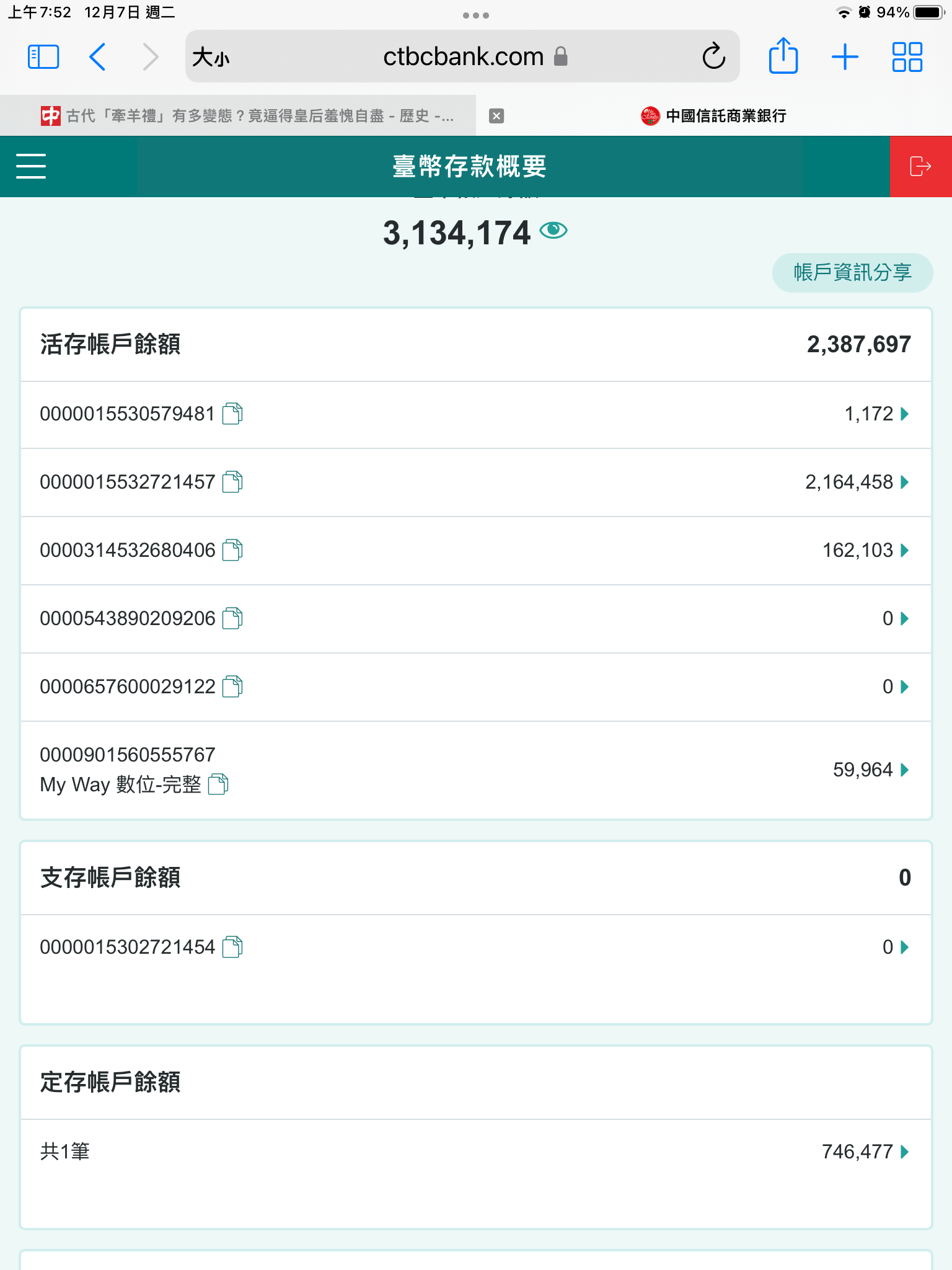Show the Safari tab overview

pos(907,57)
